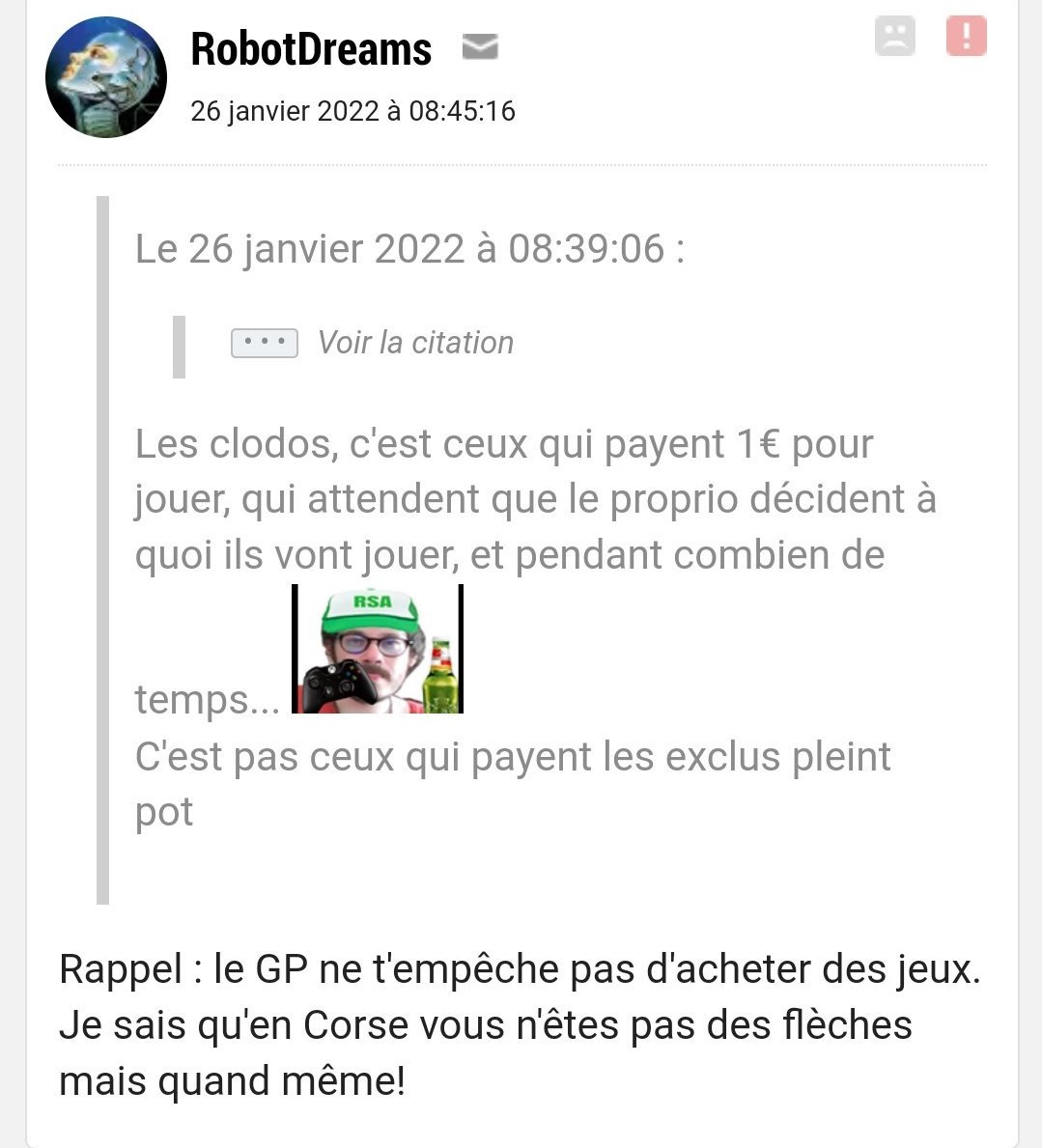Open the RobotDreams username link

point(311,49)
